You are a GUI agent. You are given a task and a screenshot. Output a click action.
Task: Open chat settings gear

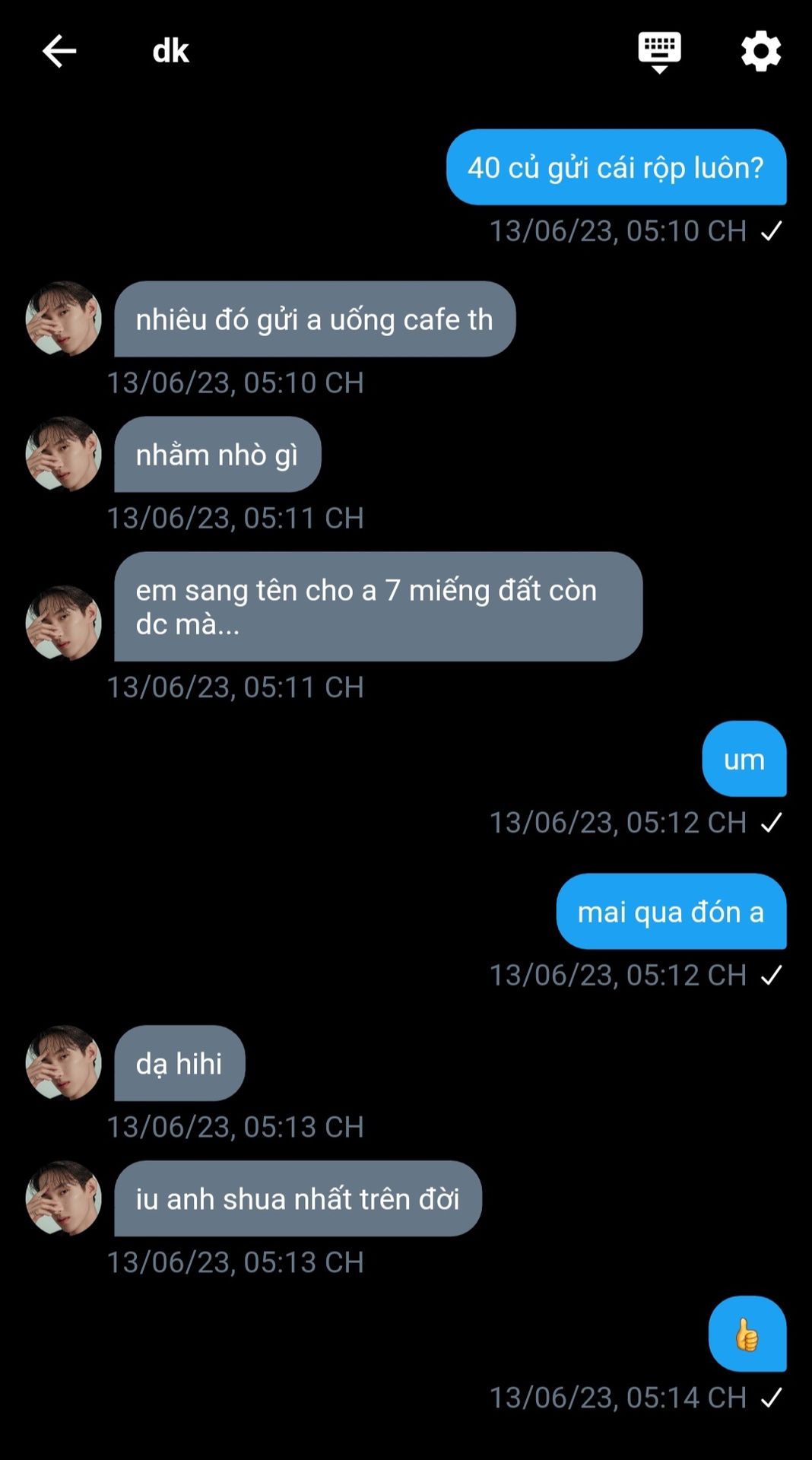click(761, 52)
